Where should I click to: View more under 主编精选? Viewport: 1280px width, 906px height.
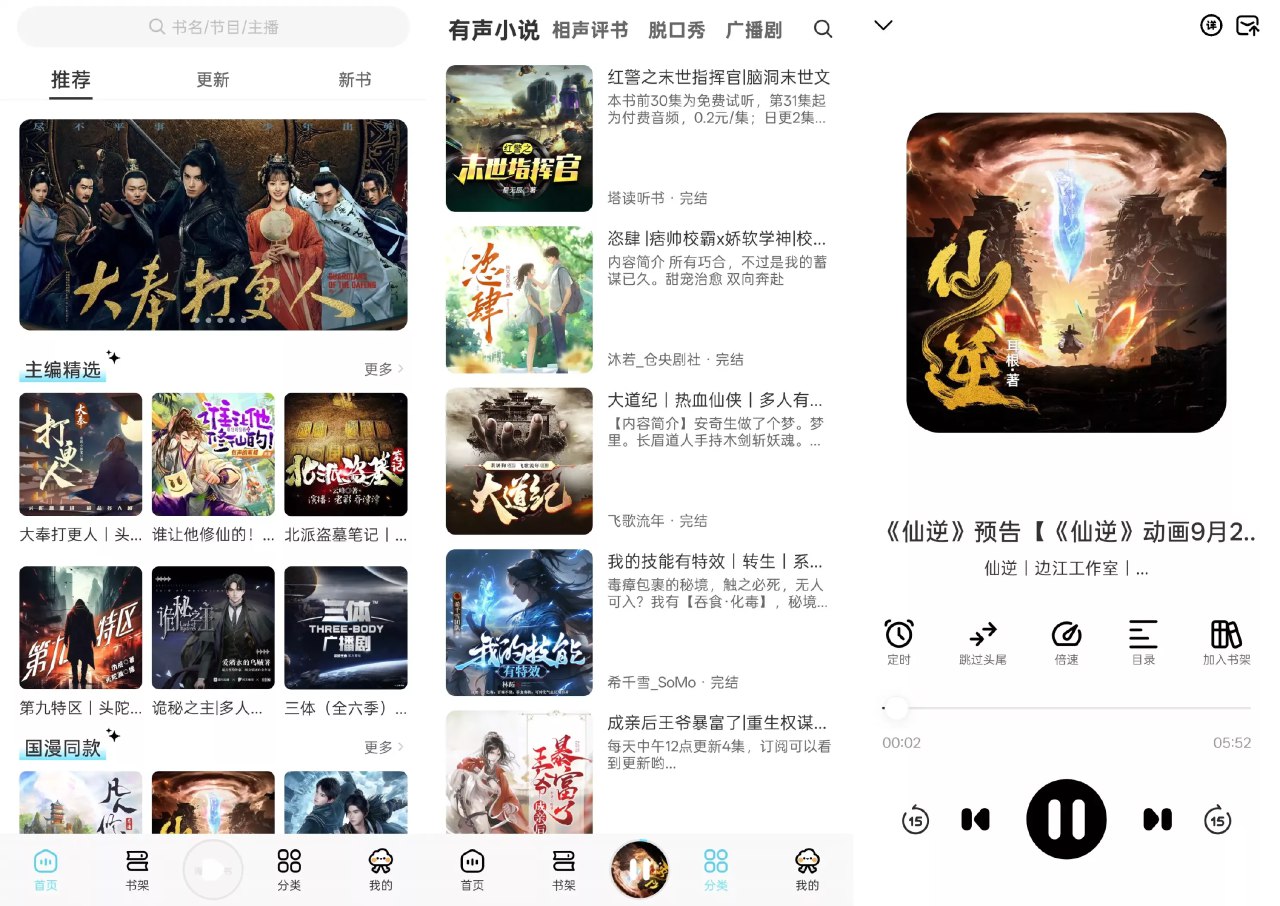pos(384,369)
